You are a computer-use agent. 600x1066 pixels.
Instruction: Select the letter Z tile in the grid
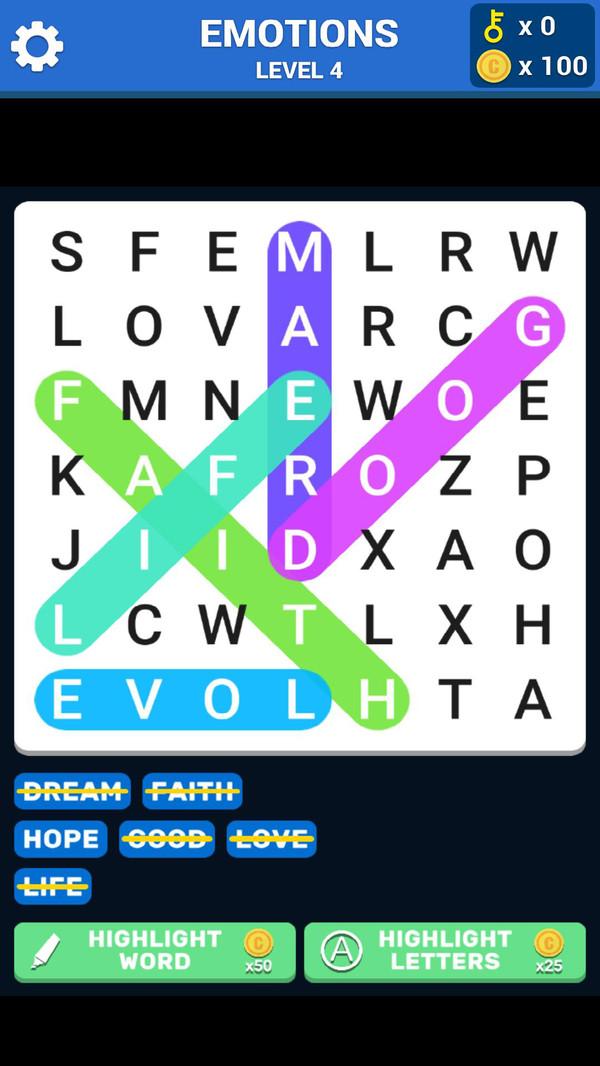455,476
